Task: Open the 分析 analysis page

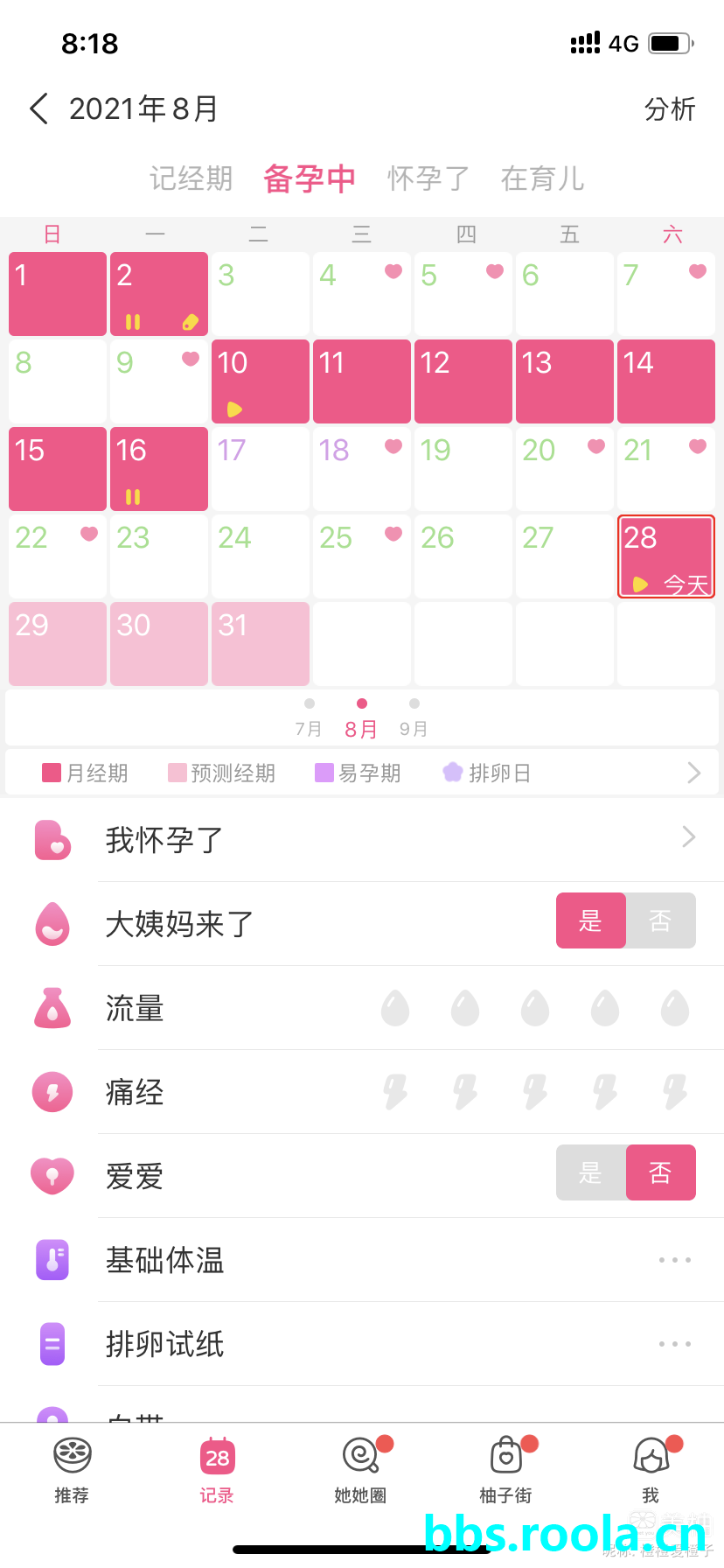Action: 669,109
